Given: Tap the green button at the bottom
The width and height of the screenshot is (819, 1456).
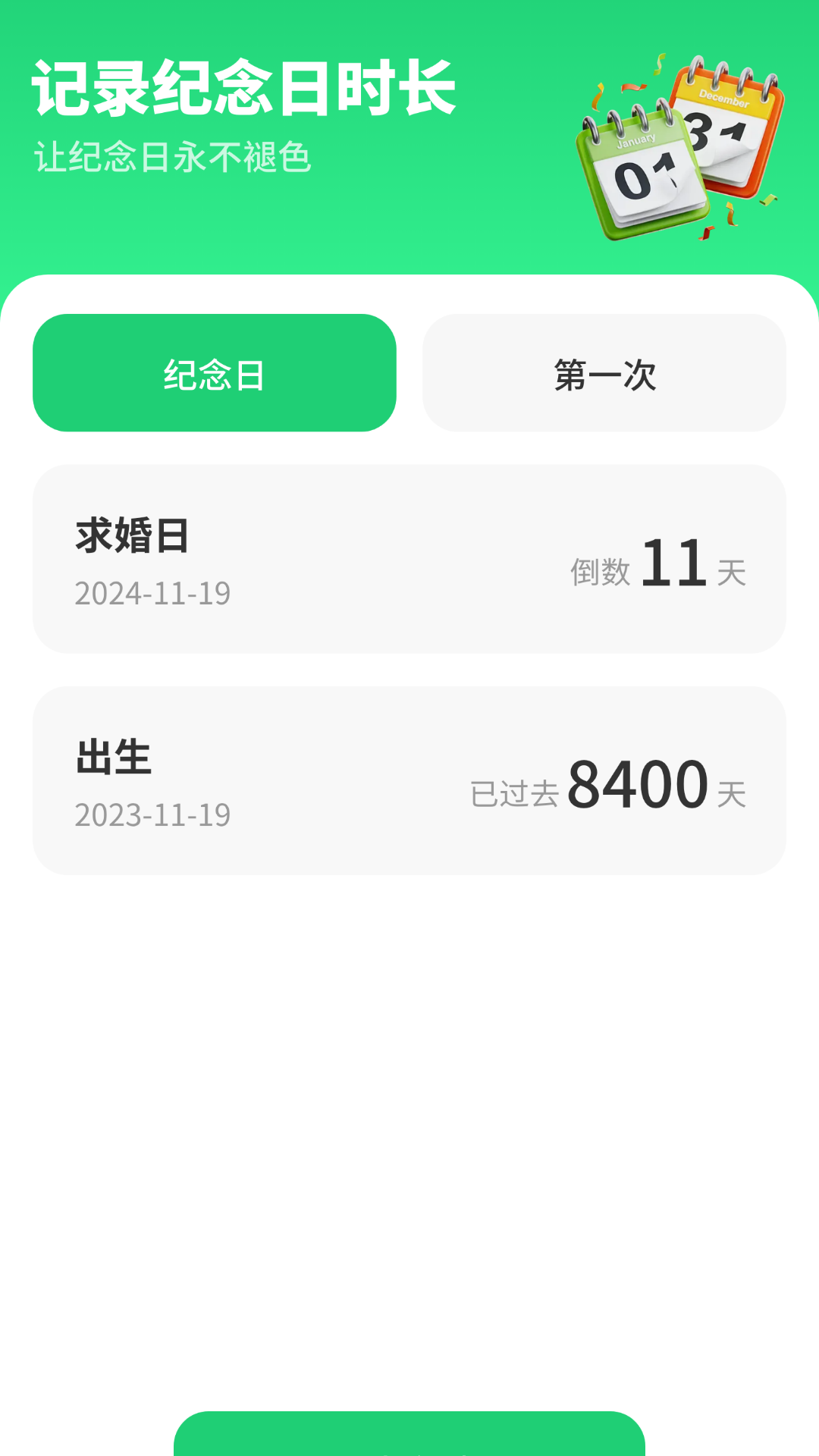Looking at the screenshot, I should (x=409, y=1436).
